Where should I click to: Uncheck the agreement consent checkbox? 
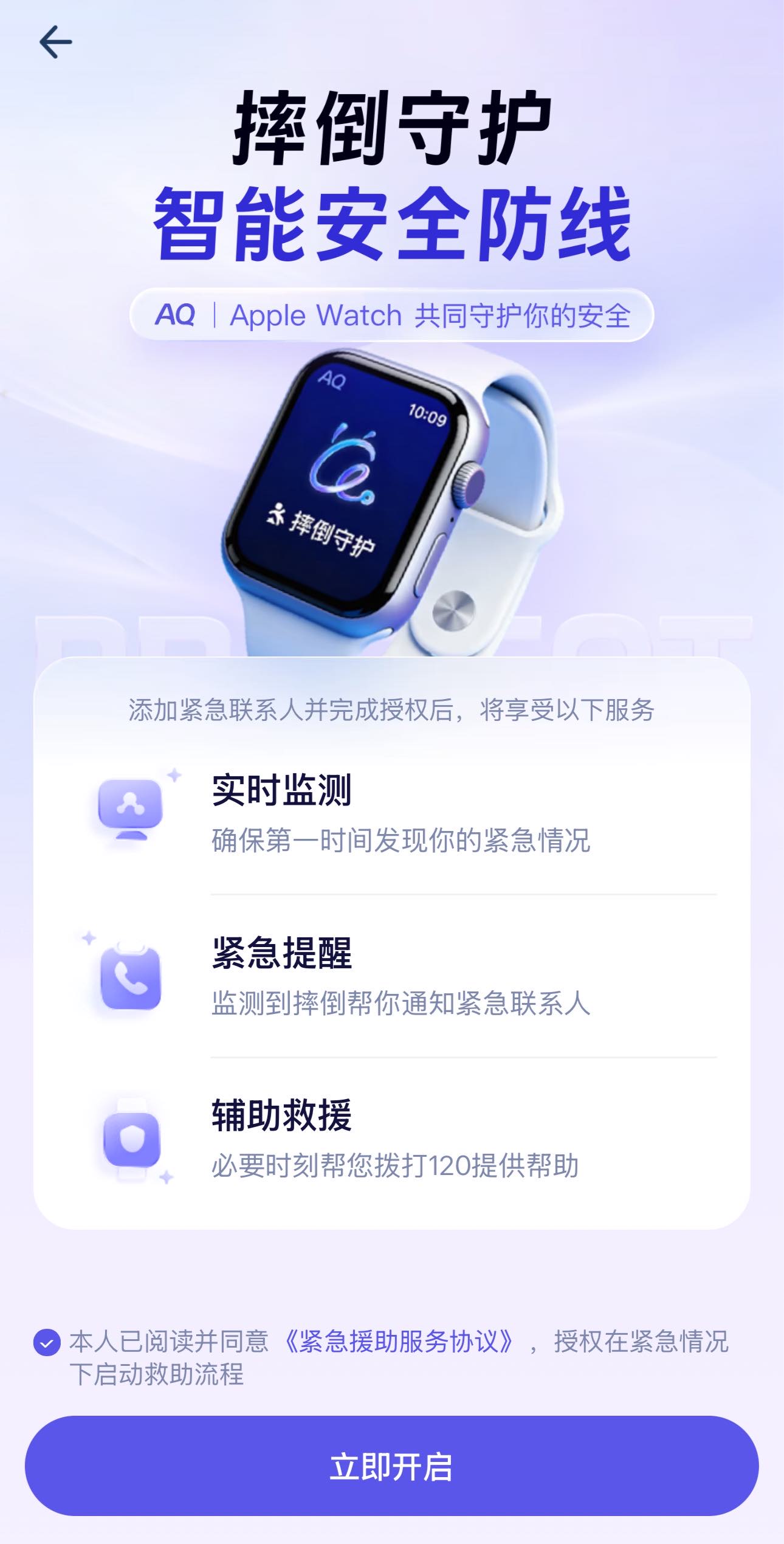point(47,1342)
